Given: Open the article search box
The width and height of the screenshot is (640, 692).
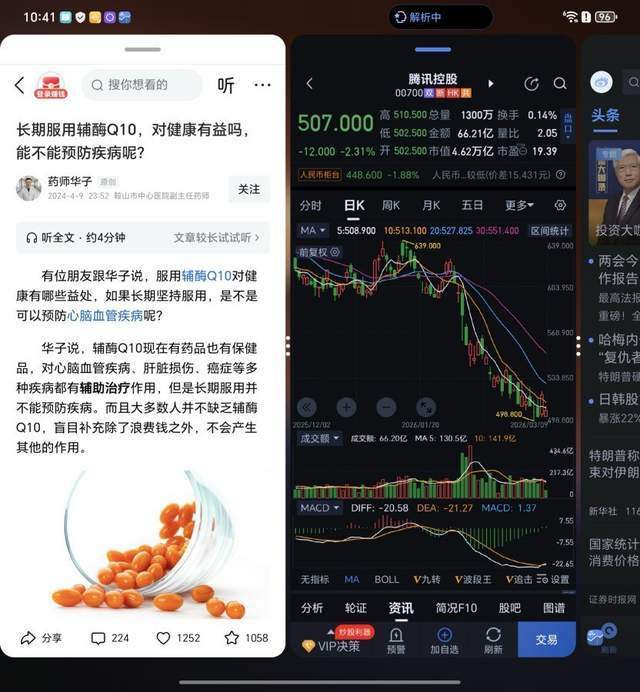Looking at the screenshot, I should tap(142, 85).
